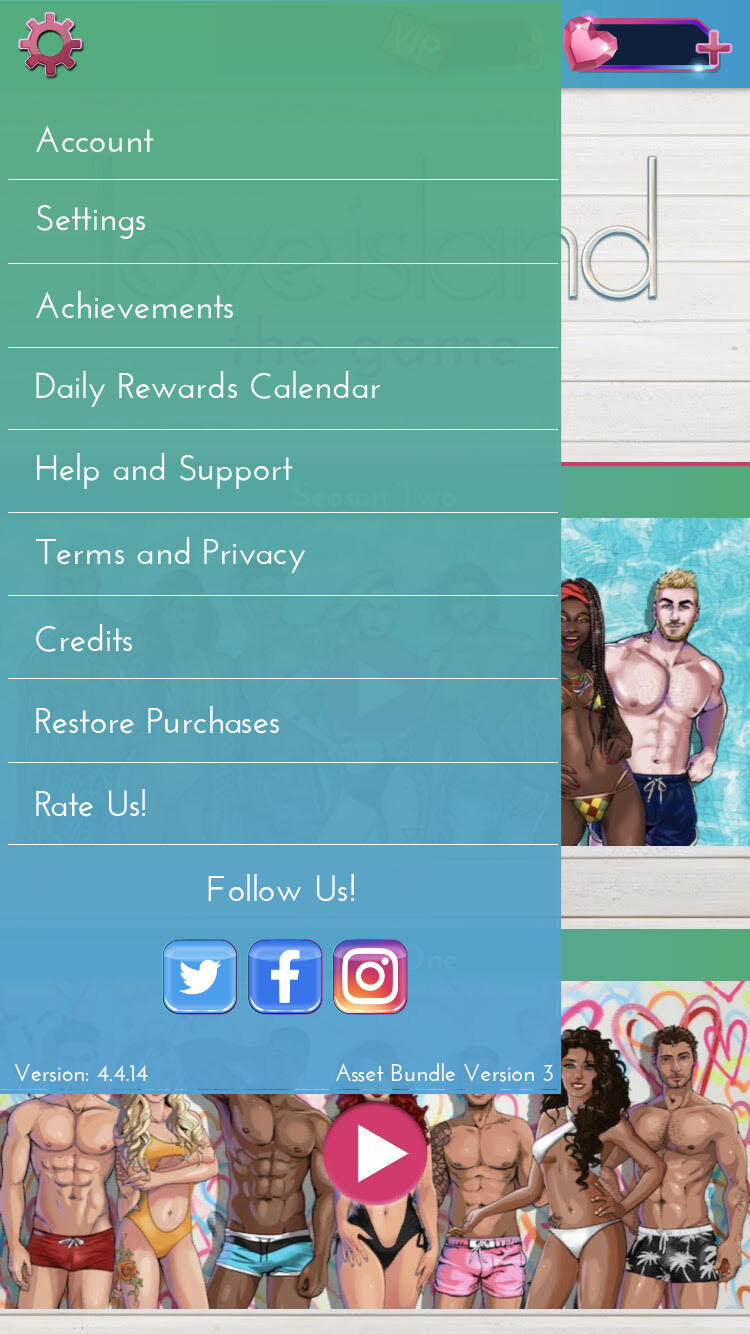This screenshot has height=1334, width=750.
Task: Show the Credits
Action: [84, 640]
